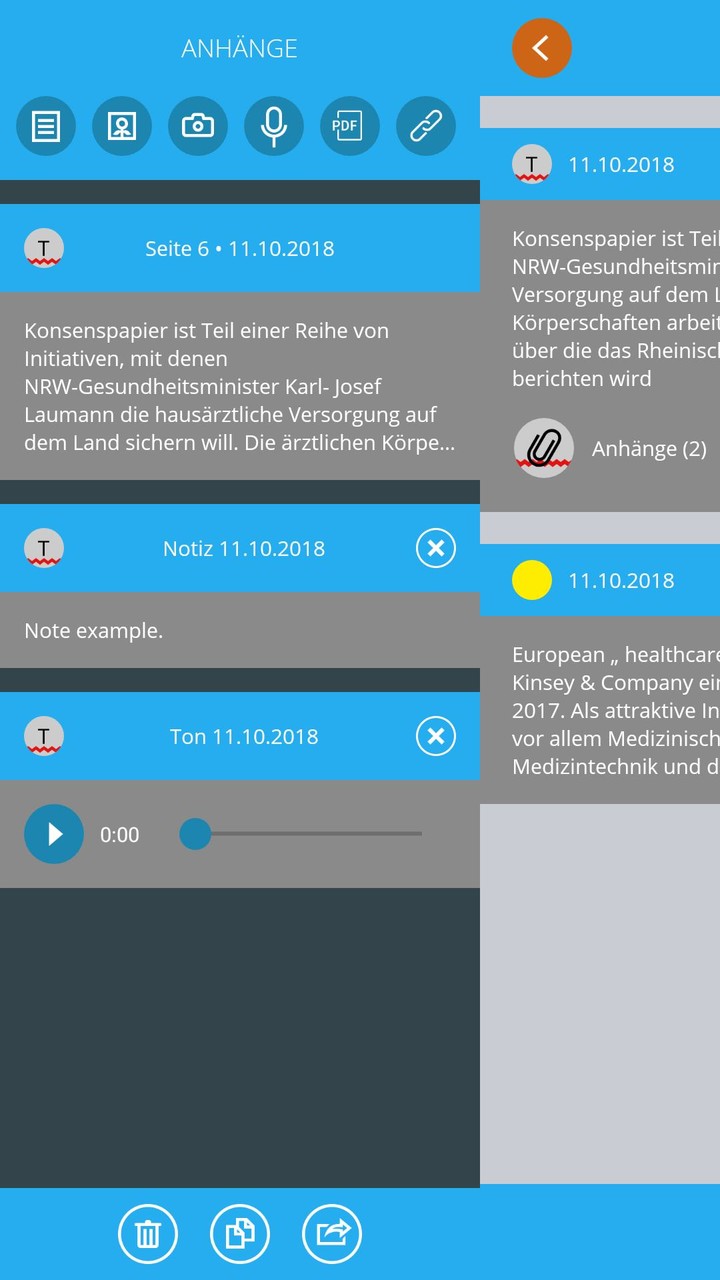Viewport: 720px width, 1280px height.
Task: Open the Seite 6 article from 11.10.2018
Action: click(x=240, y=248)
